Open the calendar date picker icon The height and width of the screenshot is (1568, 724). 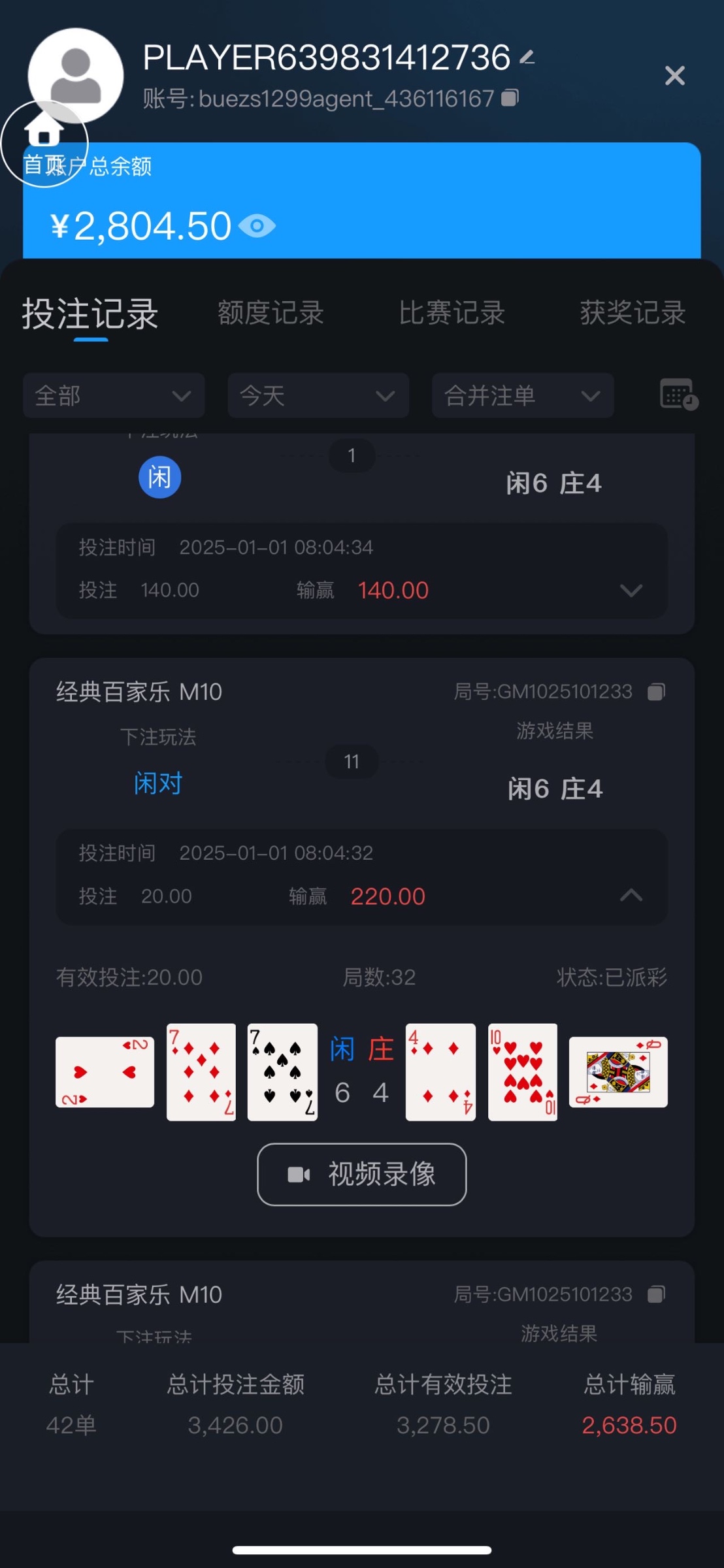point(678,394)
